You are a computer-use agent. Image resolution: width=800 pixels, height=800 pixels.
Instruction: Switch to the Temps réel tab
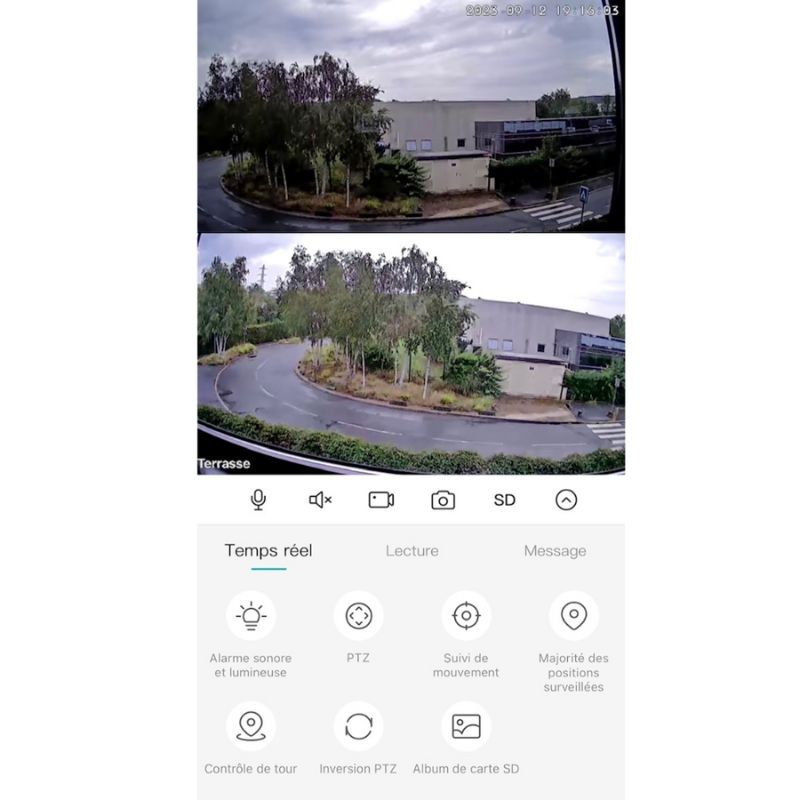(268, 551)
